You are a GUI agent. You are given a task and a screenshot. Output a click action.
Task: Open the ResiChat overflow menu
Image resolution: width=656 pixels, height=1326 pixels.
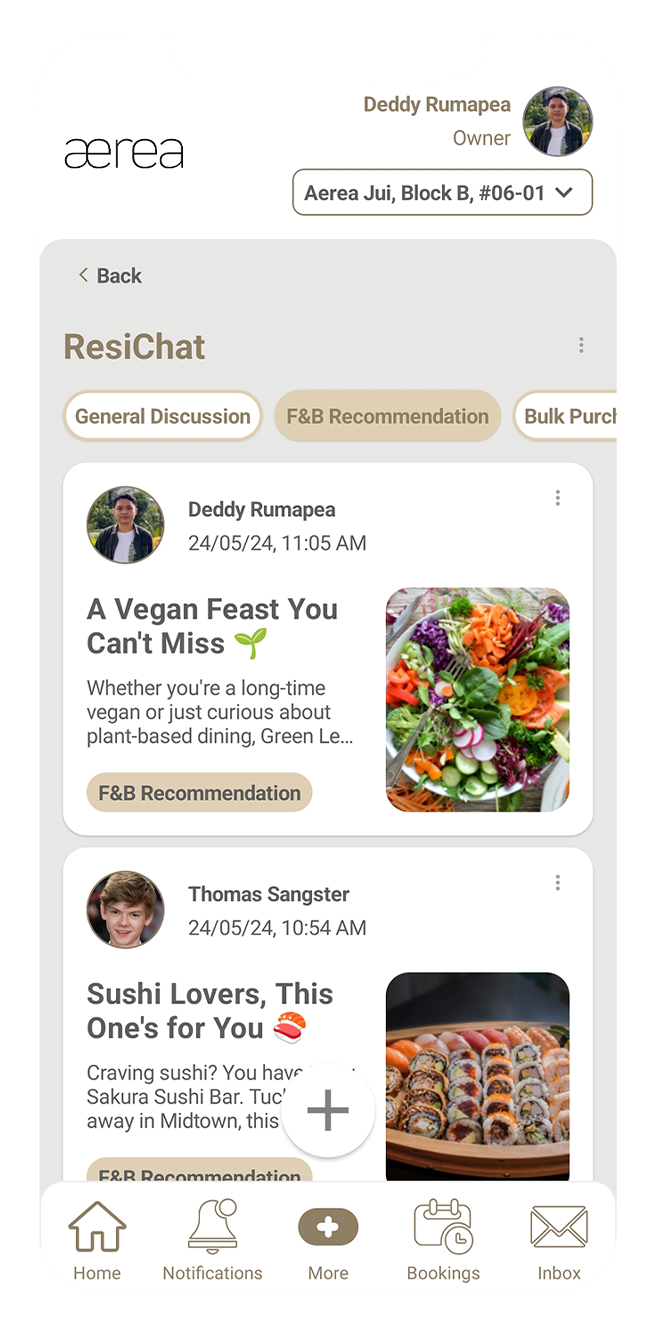[581, 345]
